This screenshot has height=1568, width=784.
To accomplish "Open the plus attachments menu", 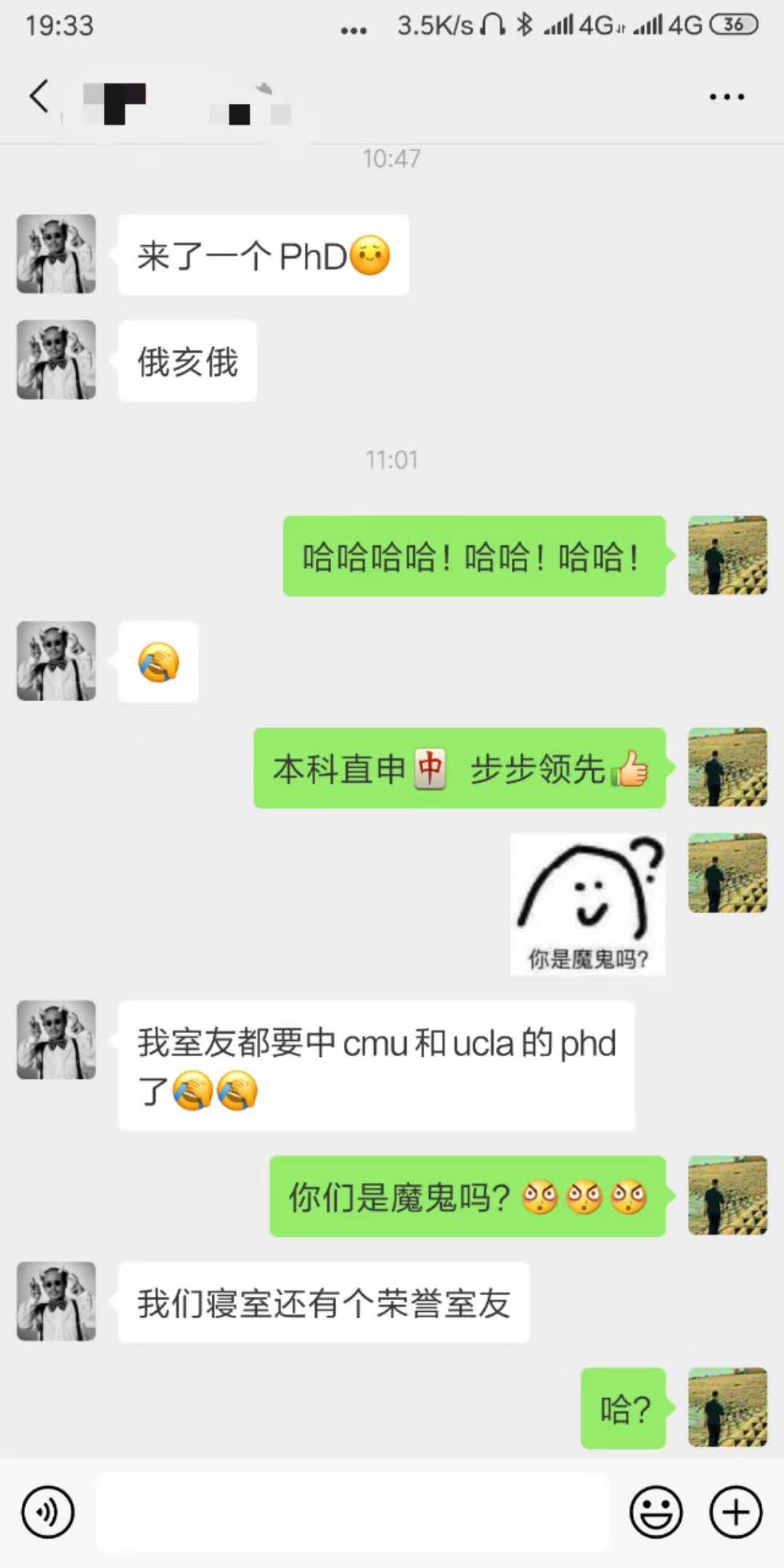I will 735,1512.
